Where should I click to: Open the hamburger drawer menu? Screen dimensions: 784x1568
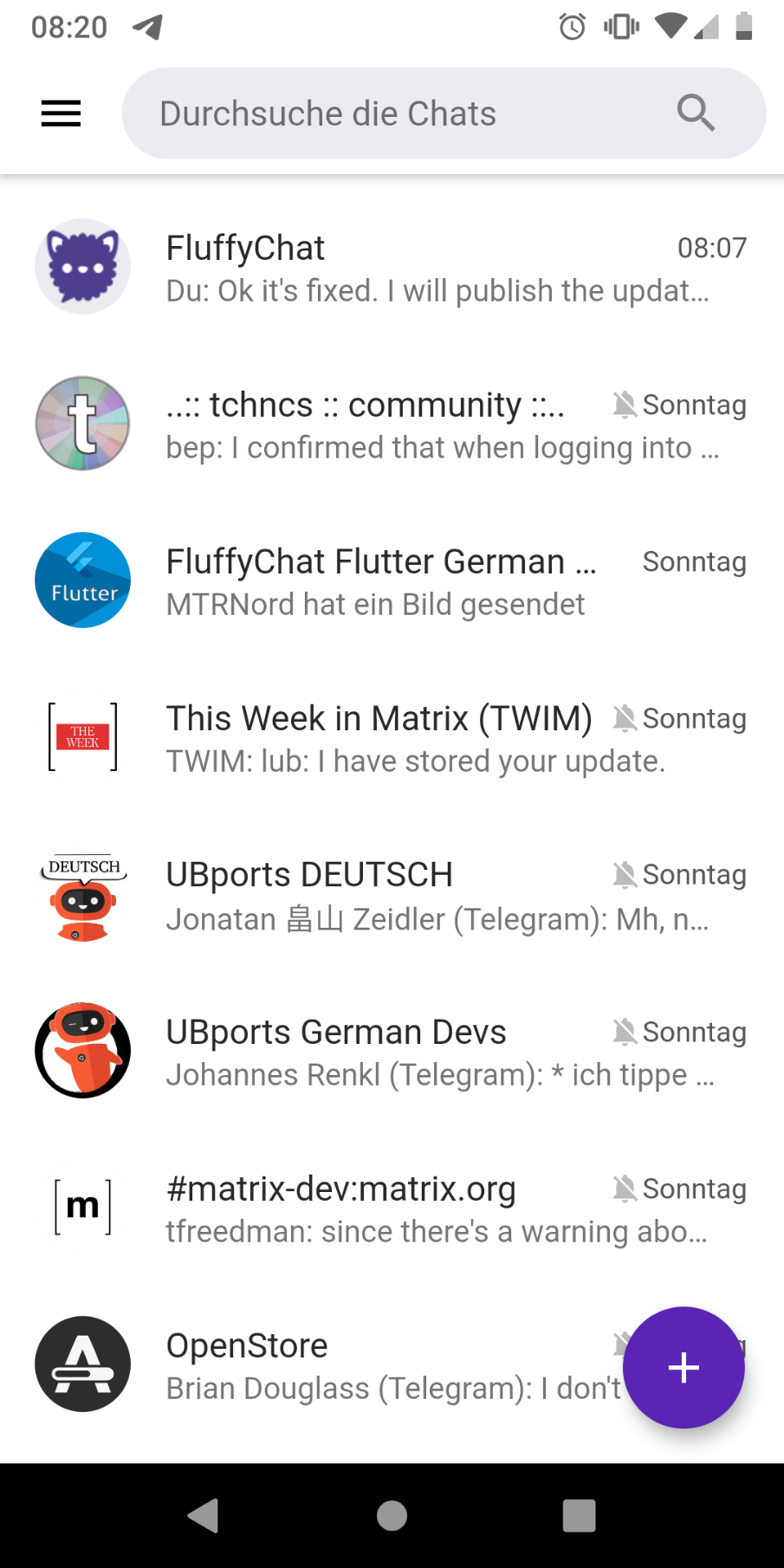61,113
